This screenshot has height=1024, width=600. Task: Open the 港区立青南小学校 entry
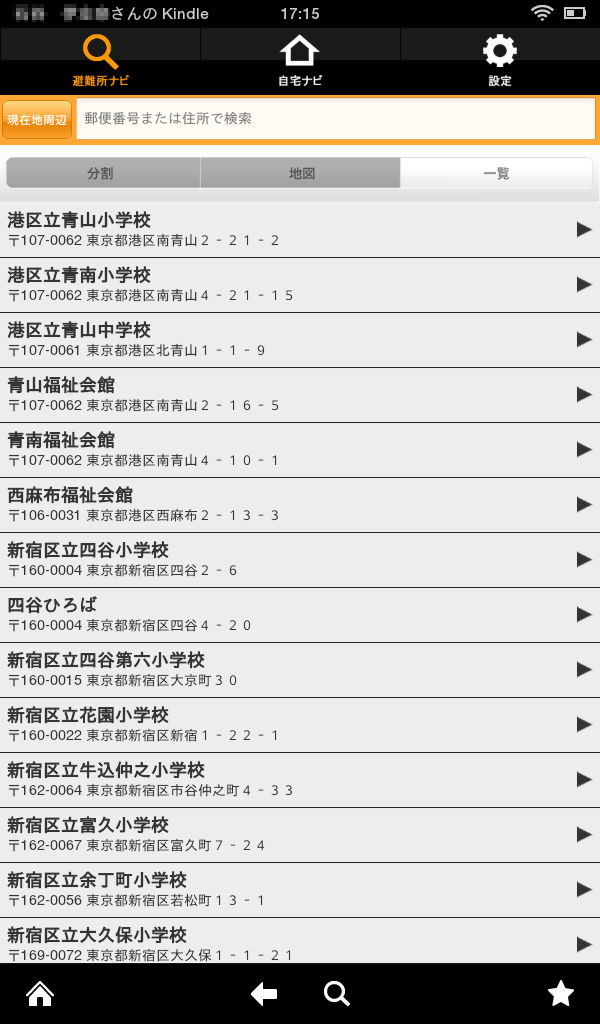pos(300,285)
